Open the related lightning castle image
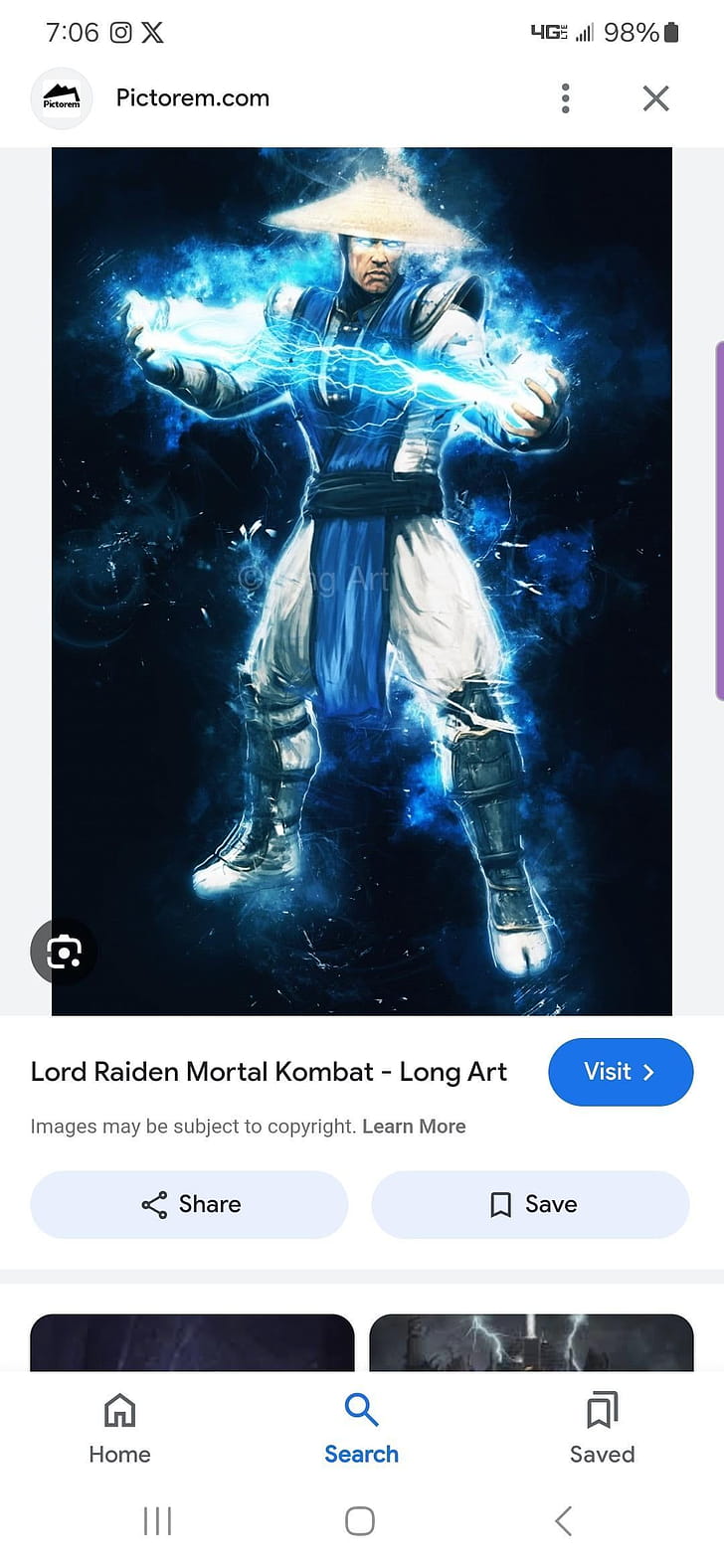This screenshot has width=724, height=1568. (x=531, y=1342)
